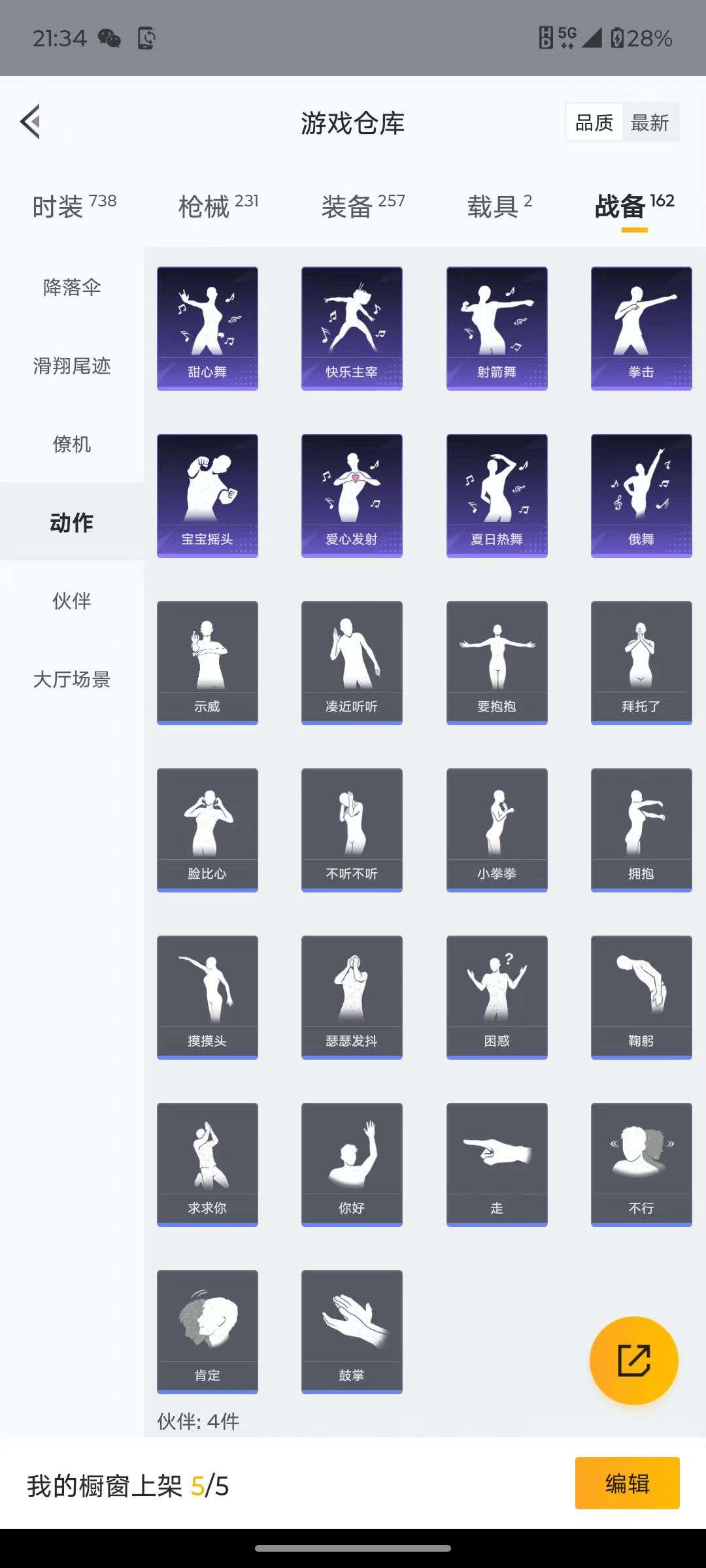Image resolution: width=706 pixels, height=1568 pixels.
Task: Enable 品质 sorting
Action: (594, 122)
